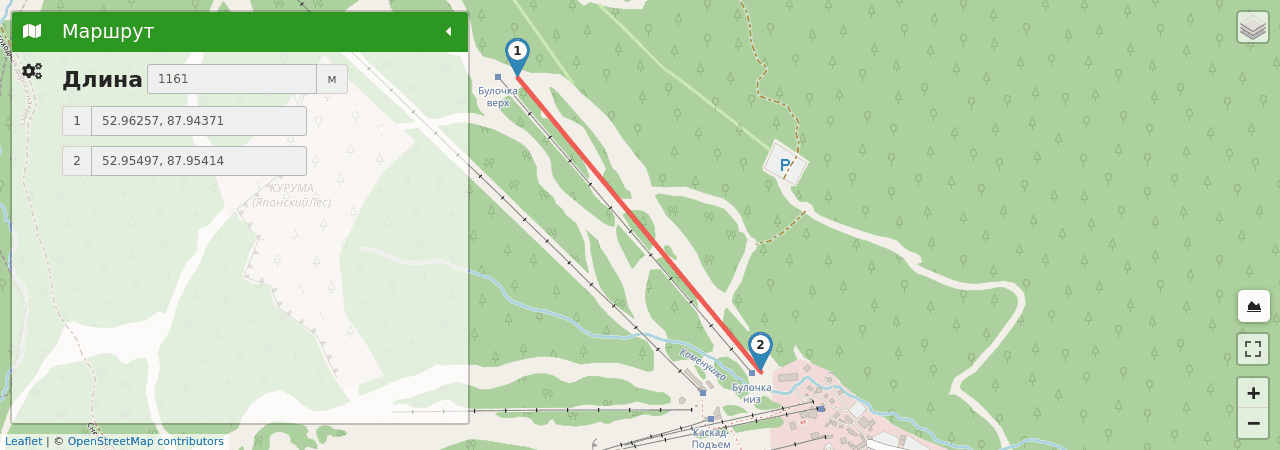Zoom in on the map
The width and height of the screenshot is (1280, 450).
(1253, 393)
